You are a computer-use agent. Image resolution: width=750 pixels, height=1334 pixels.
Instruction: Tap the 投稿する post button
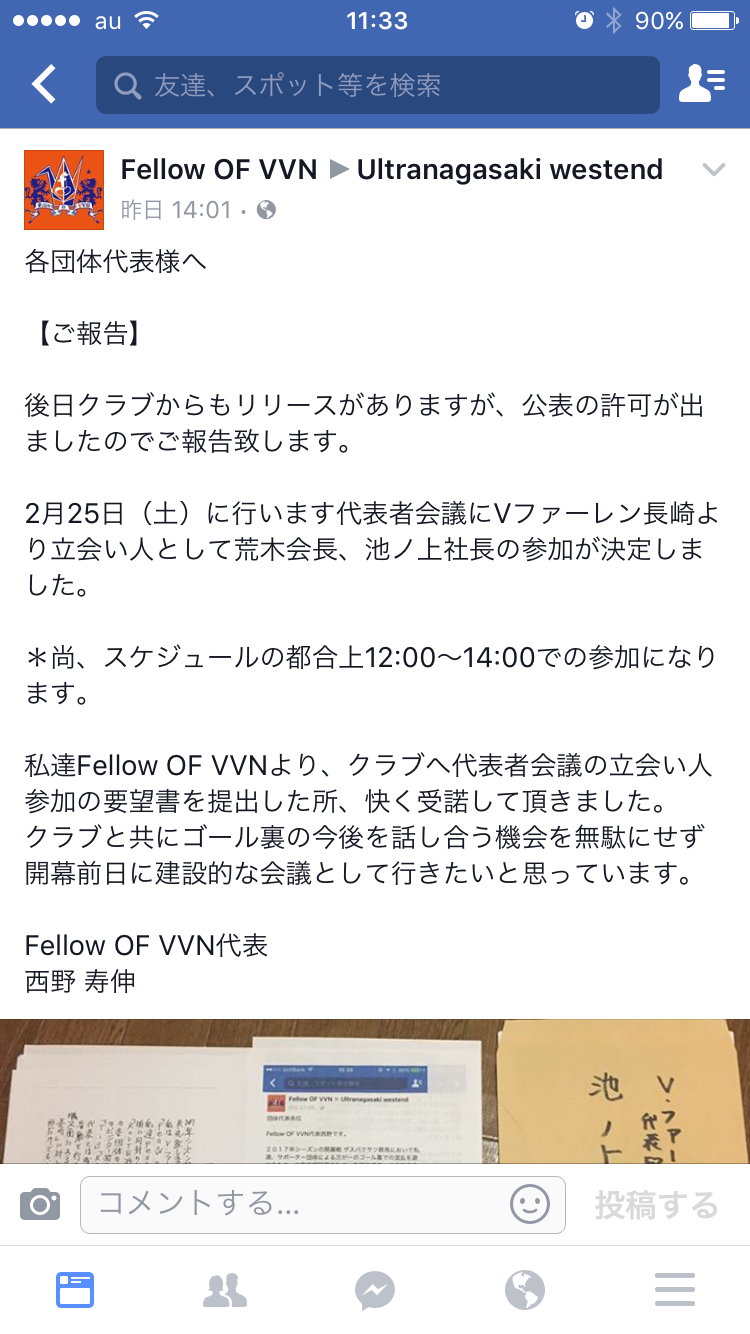(656, 1204)
